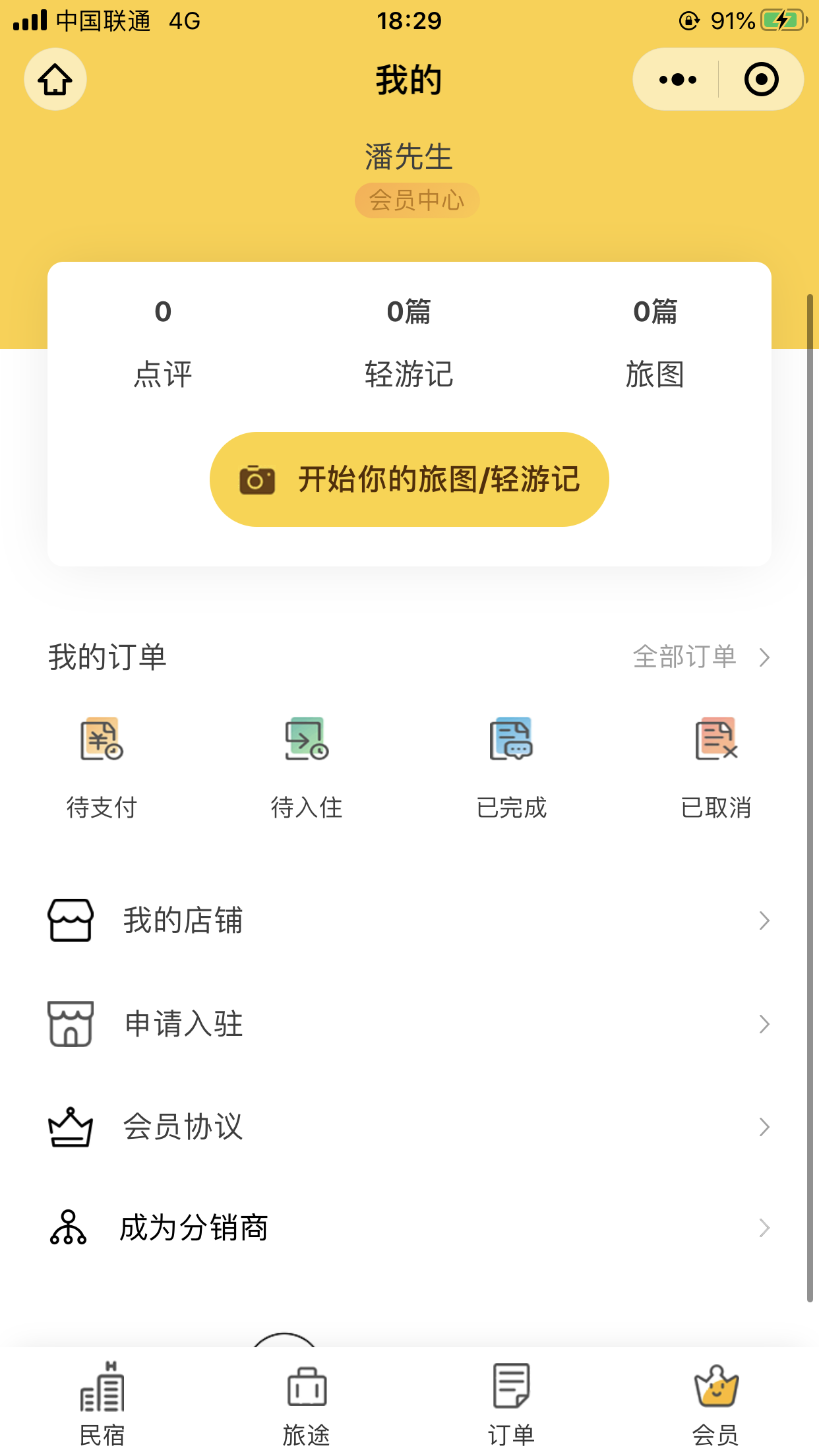Open 全部订单 all orders
The image size is (819, 1456).
[700, 657]
